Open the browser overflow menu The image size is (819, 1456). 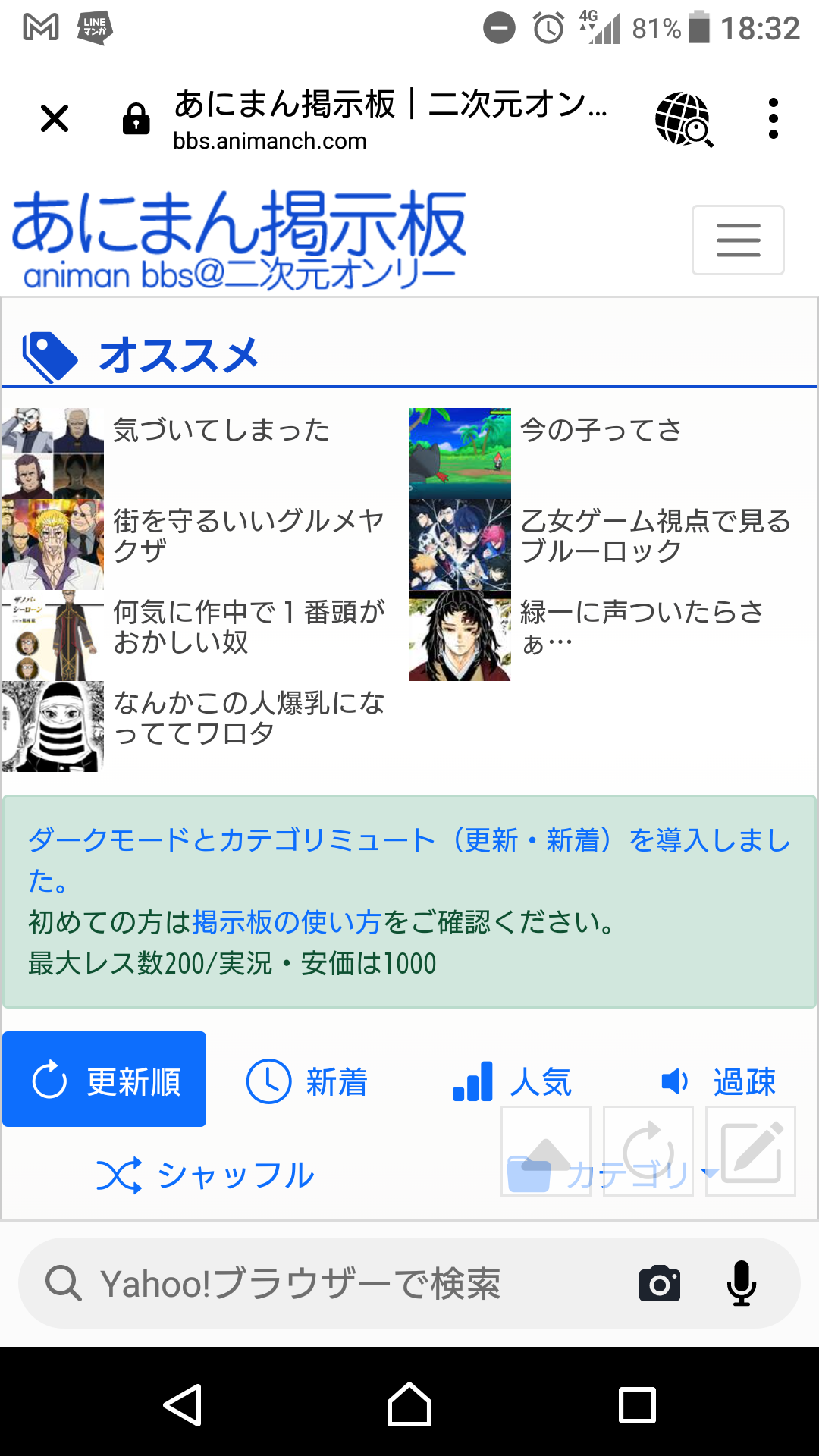click(773, 118)
